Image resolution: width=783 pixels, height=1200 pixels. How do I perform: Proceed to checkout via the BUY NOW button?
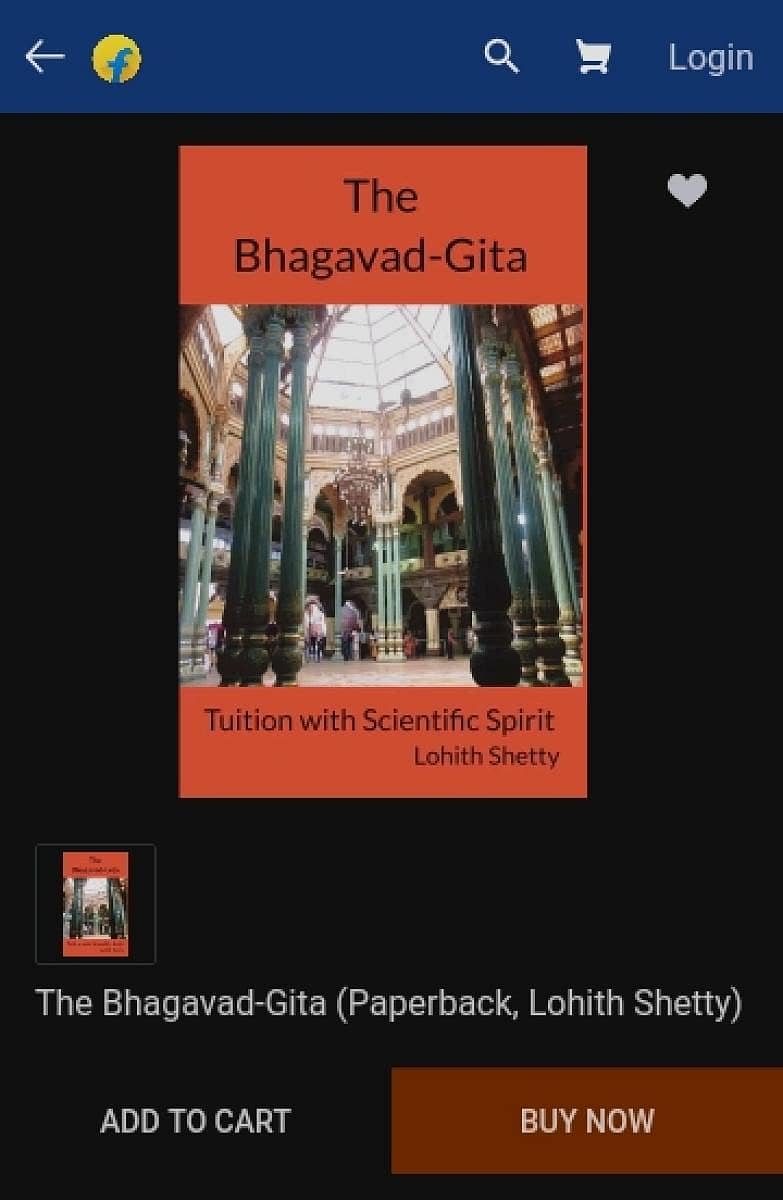[586, 1121]
